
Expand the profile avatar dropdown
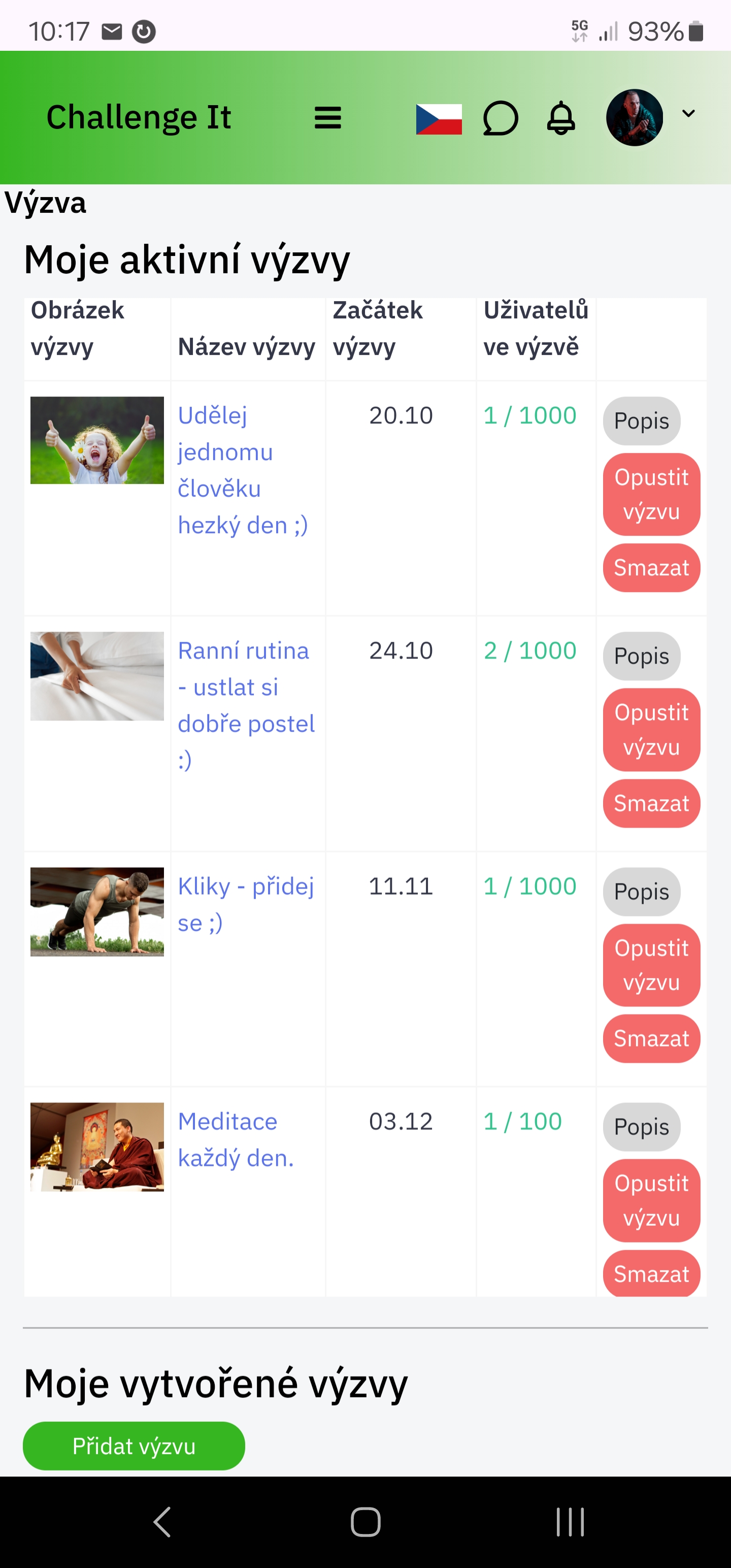(x=688, y=114)
